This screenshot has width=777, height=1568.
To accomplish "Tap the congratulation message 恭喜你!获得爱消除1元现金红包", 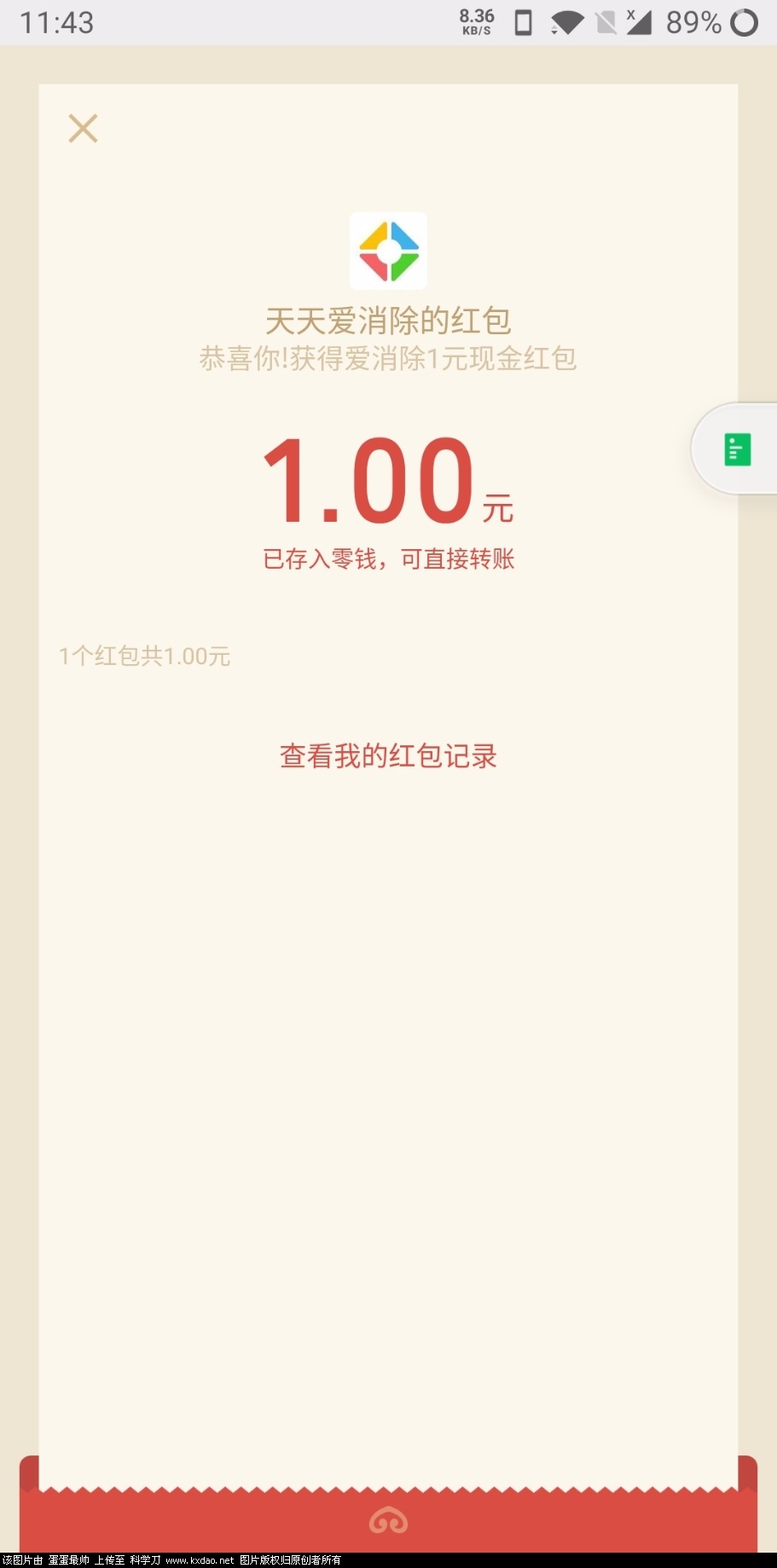I will coord(388,359).
